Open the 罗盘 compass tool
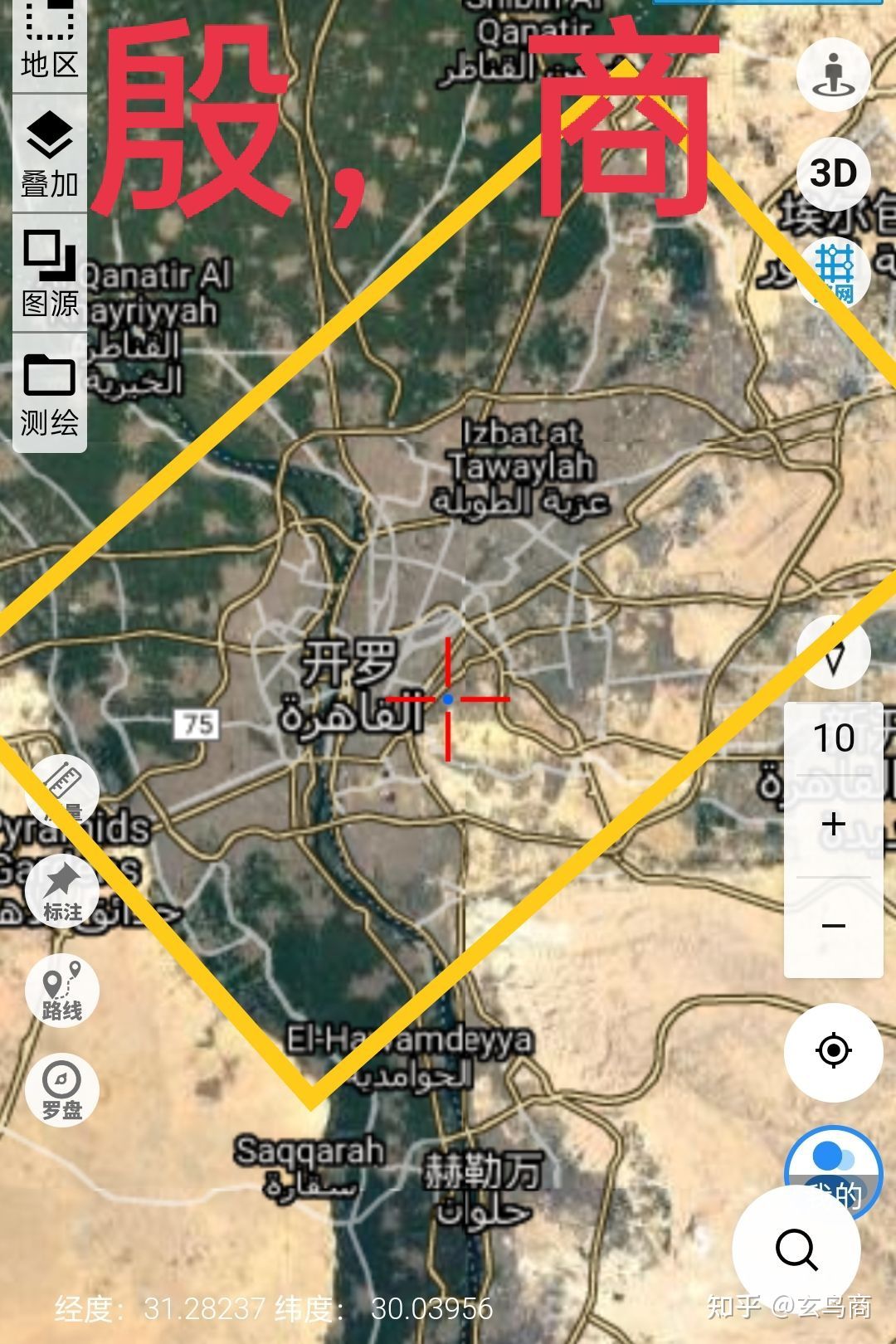 tap(61, 1088)
